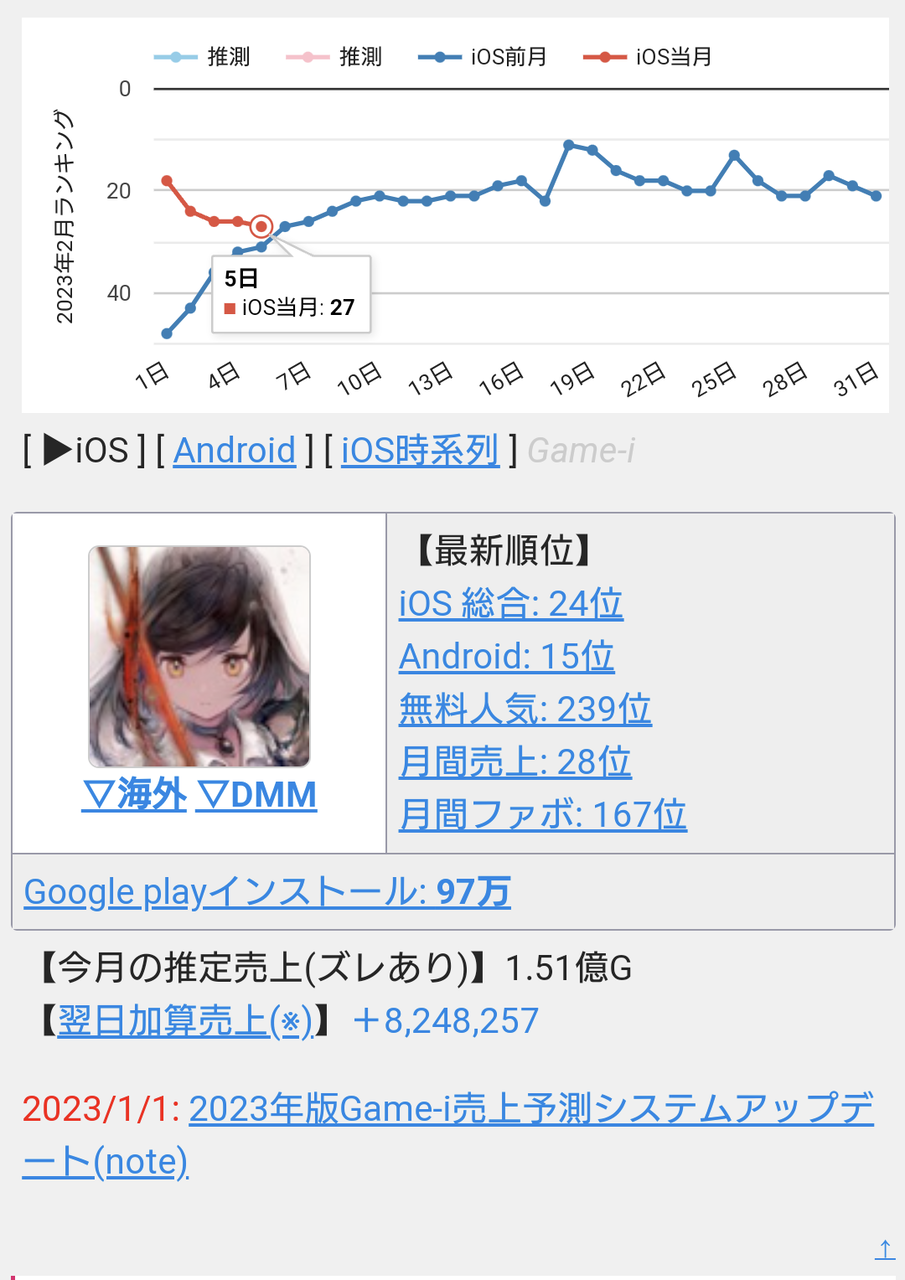This screenshot has width=905, height=1280.
Task: Open 2023年版Game-i売上予測システムアップデート note
Action: coord(530,1108)
